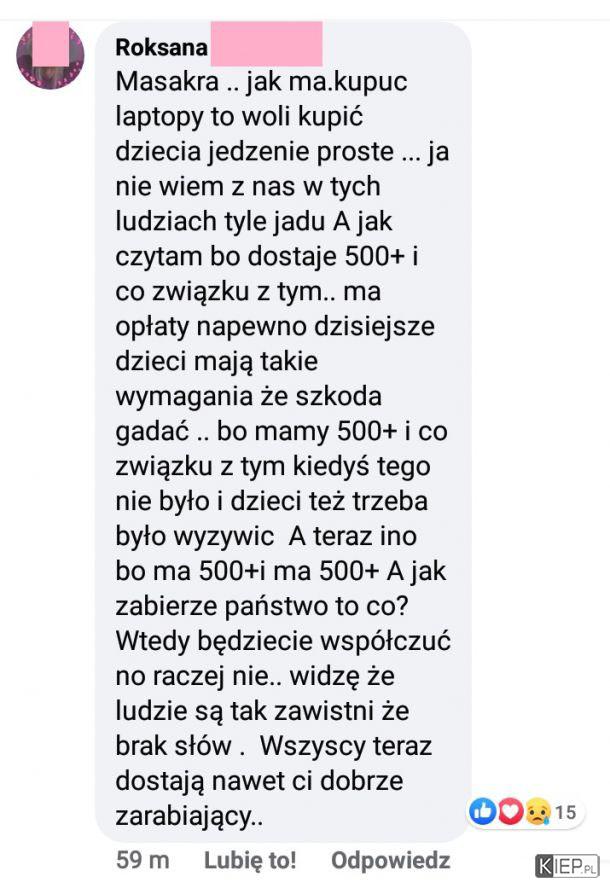The width and height of the screenshot is (610, 888).
Task: Like Roksana's comment with Lubię to!
Action: point(249,860)
